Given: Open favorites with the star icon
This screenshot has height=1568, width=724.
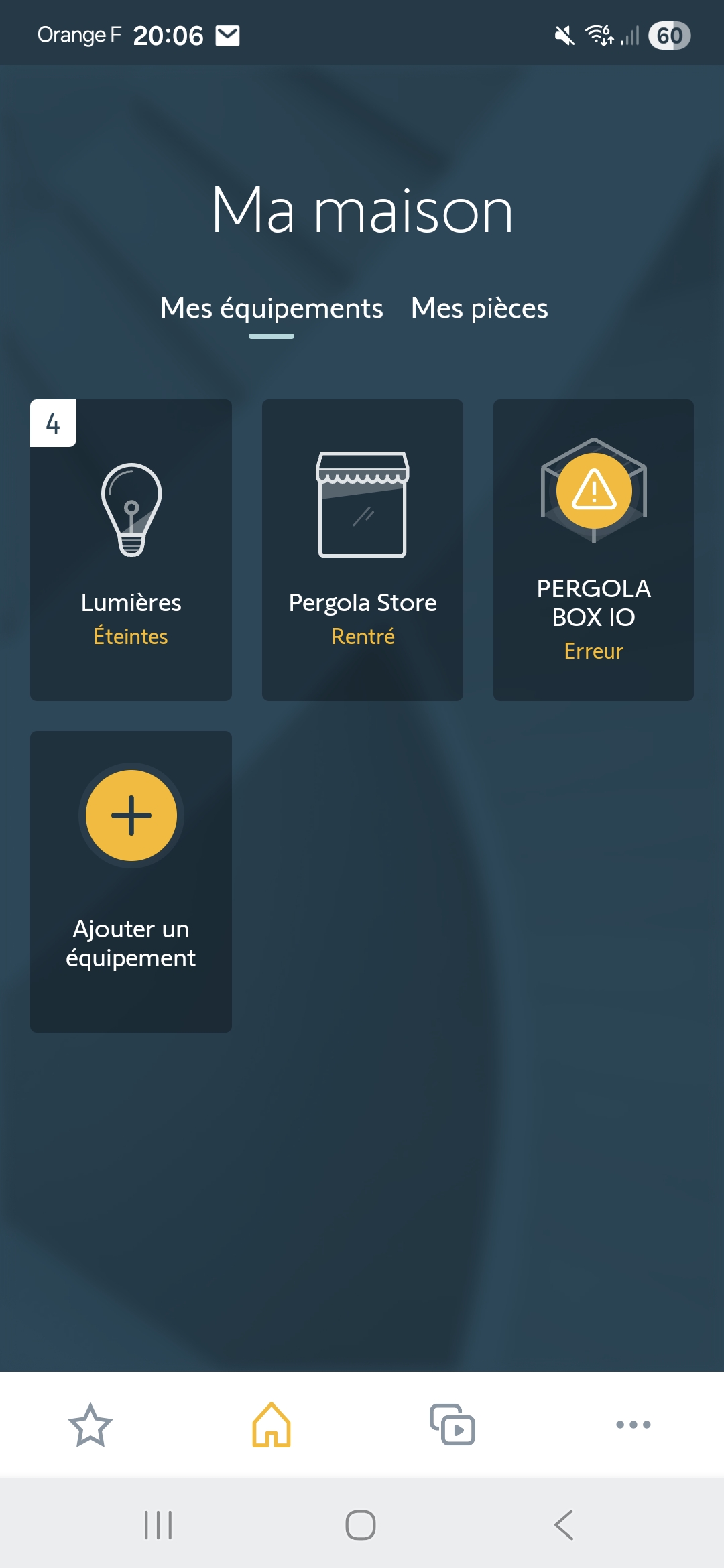Looking at the screenshot, I should tap(90, 1425).
